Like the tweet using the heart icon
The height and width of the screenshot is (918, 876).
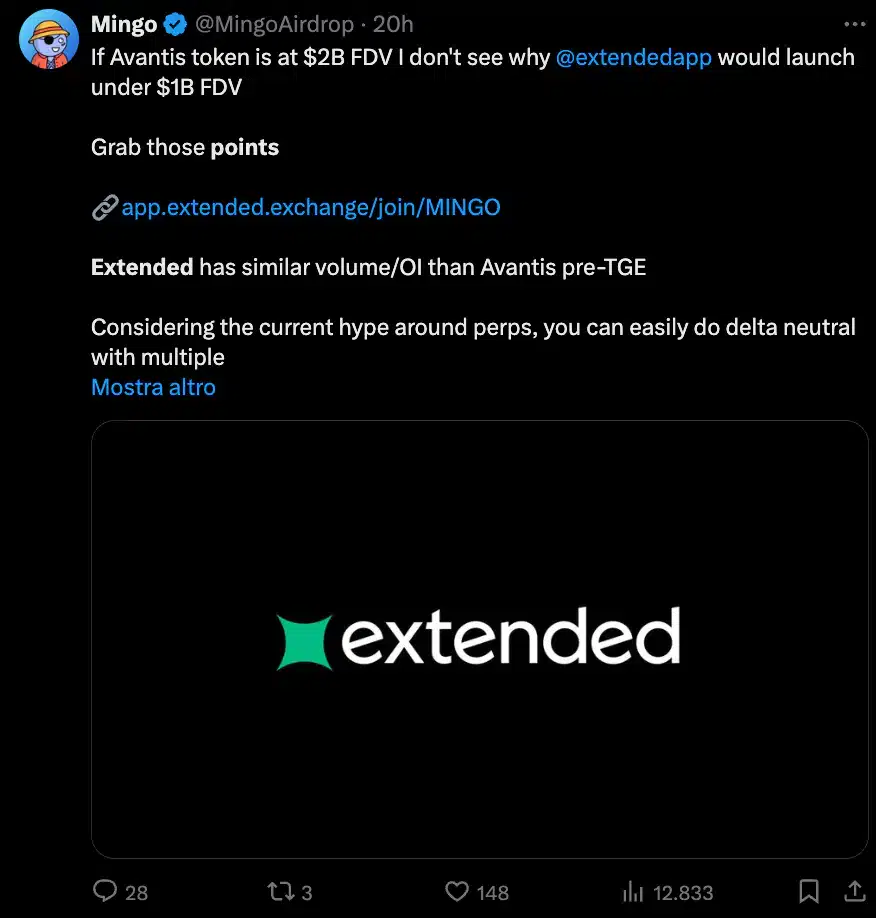[x=456, y=891]
